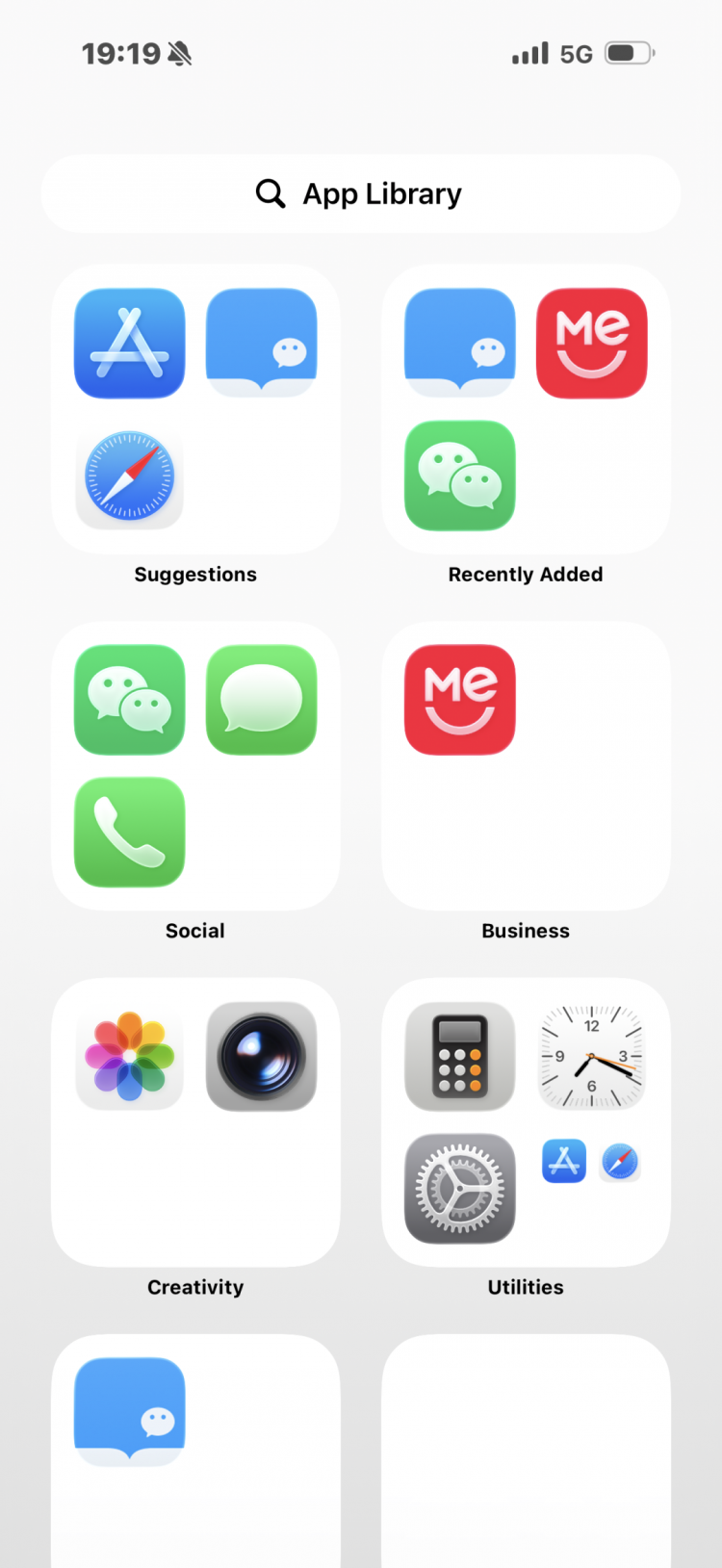Open the App Library search field
The height and width of the screenshot is (1568, 722).
[x=361, y=193]
